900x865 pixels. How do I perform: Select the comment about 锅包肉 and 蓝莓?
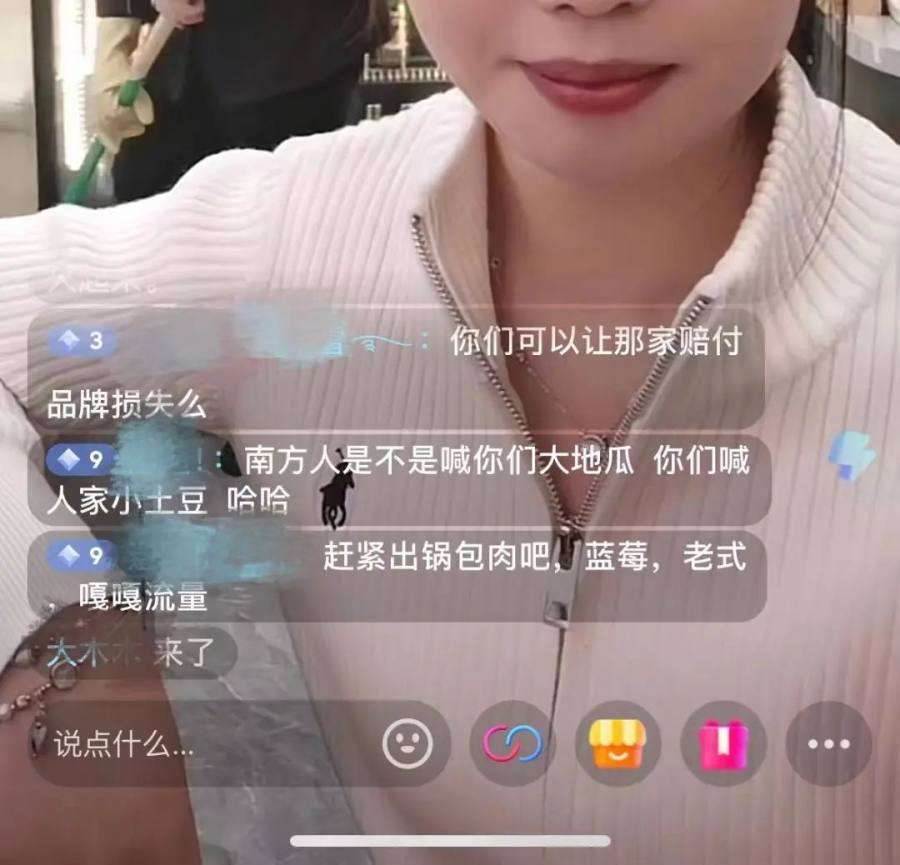point(400,576)
